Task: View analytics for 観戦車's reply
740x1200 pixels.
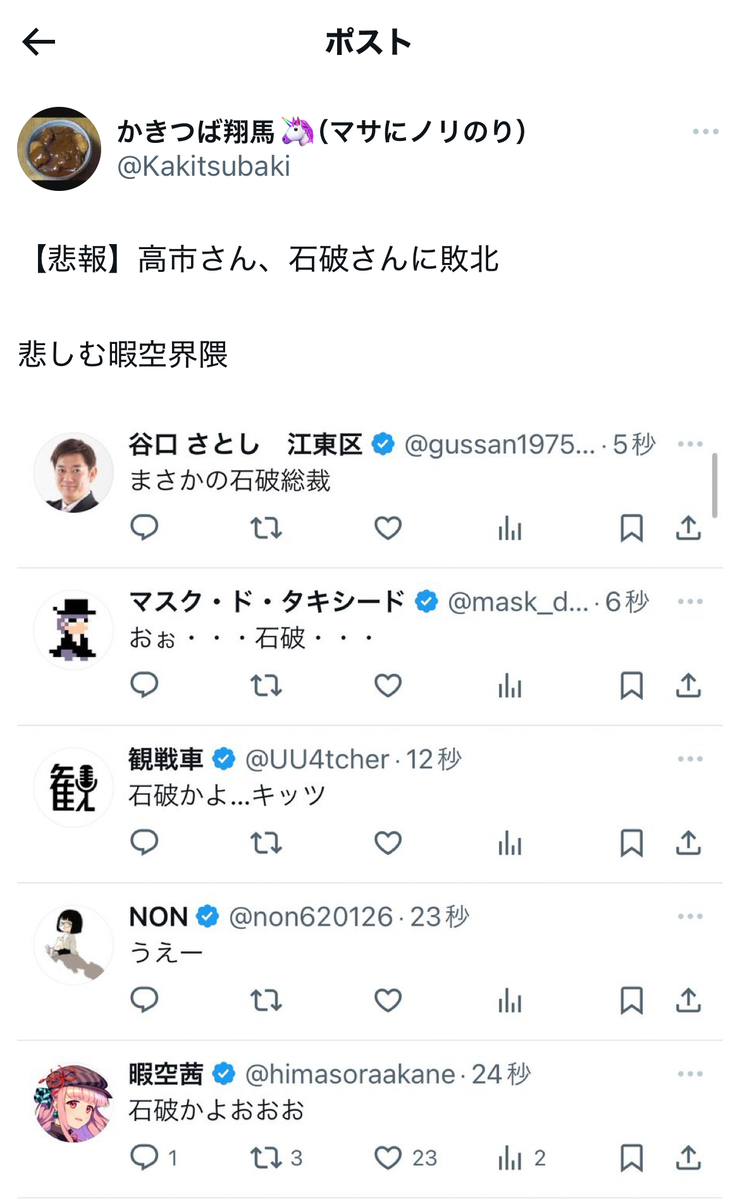Action: (x=510, y=843)
